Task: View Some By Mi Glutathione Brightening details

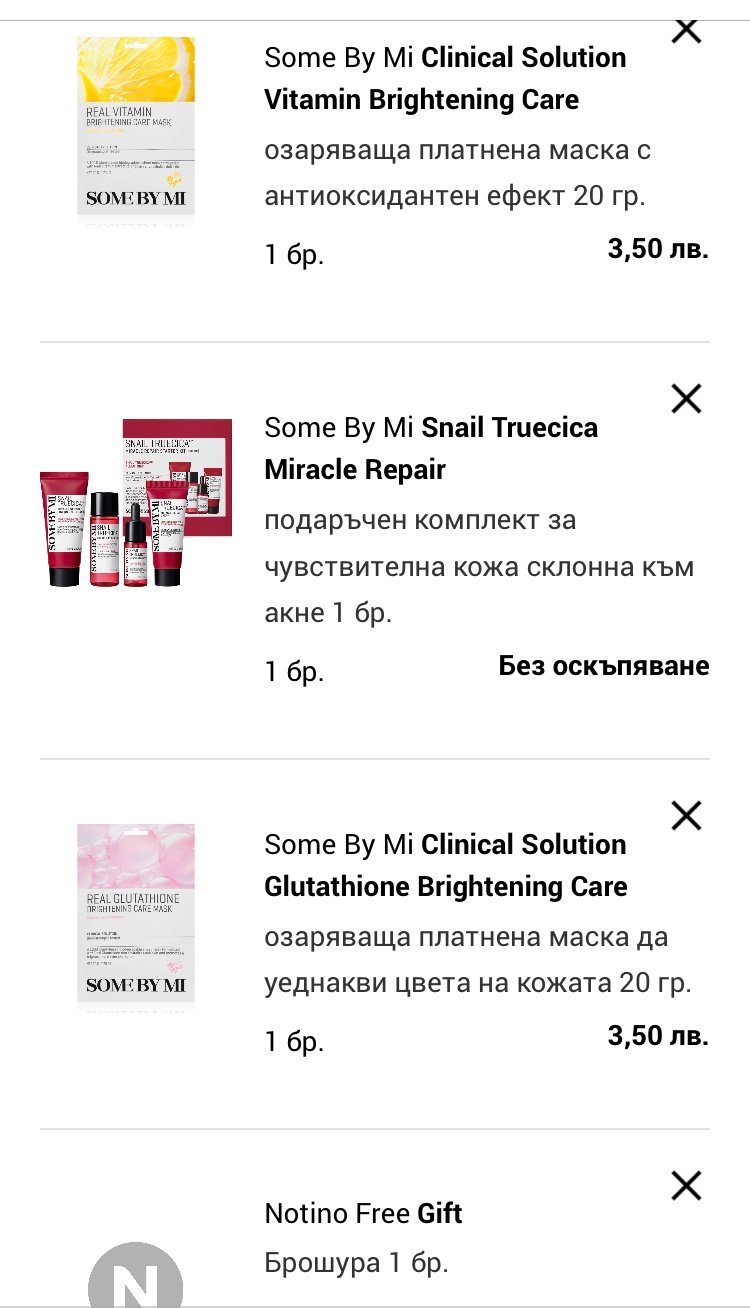Action: point(446,865)
